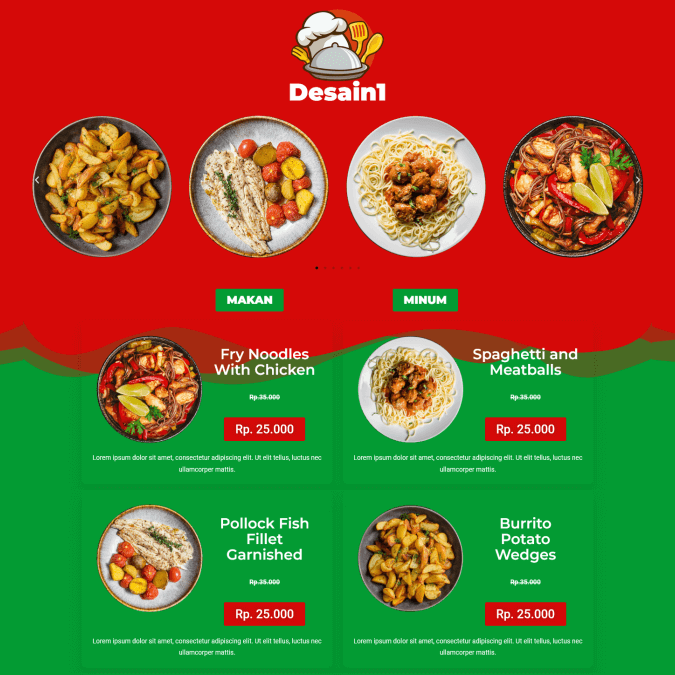This screenshot has width=675, height=675.
Task: Tap the price button under Fry Noodles With Chicken
Action: (264, 429)
